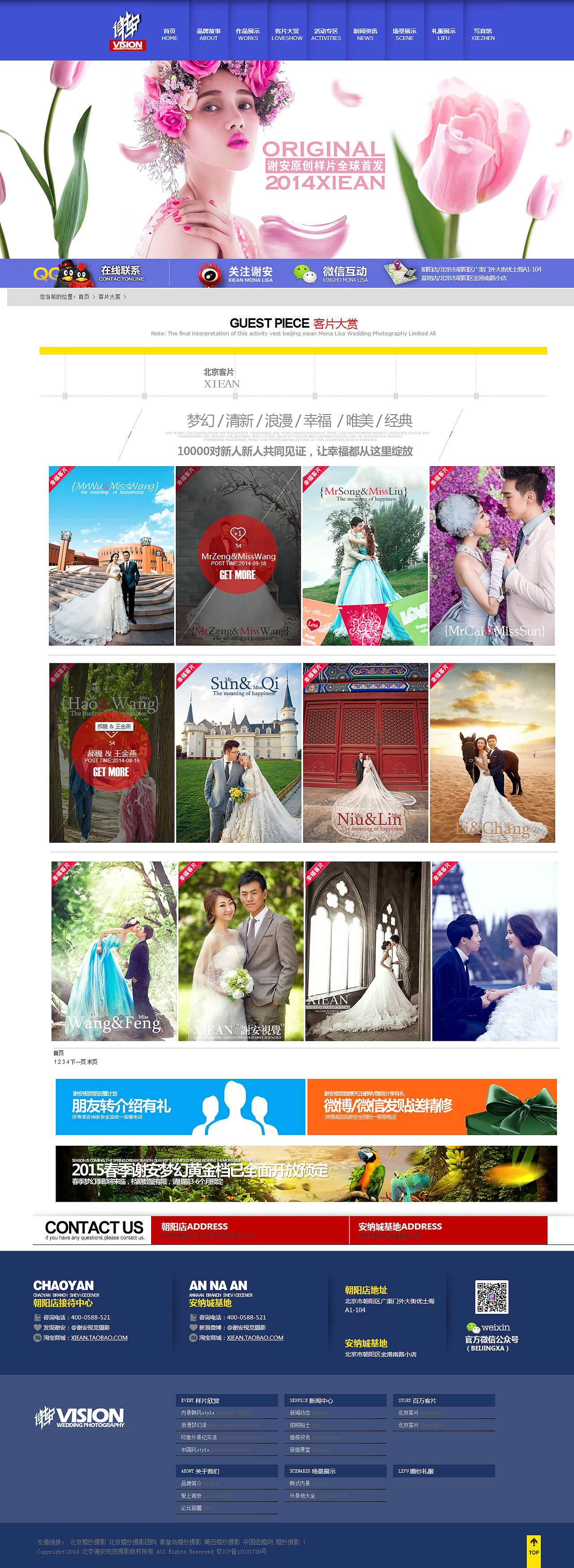The image size is (574, 1568).
Task: Open the MrWu & MissWang photo card
Action: point(111,556)
